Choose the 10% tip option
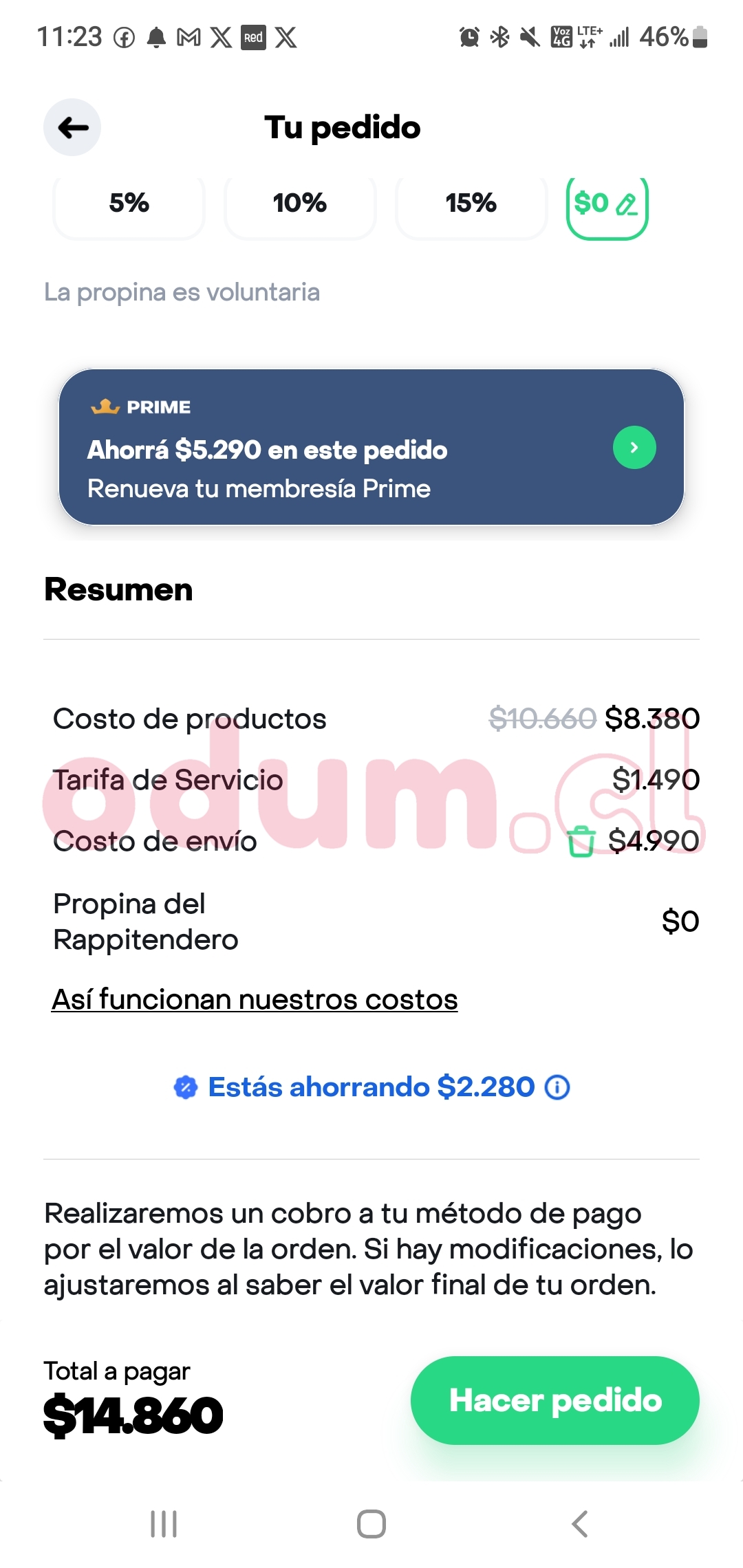This screenshot has width=743, height=1568. 300,204
